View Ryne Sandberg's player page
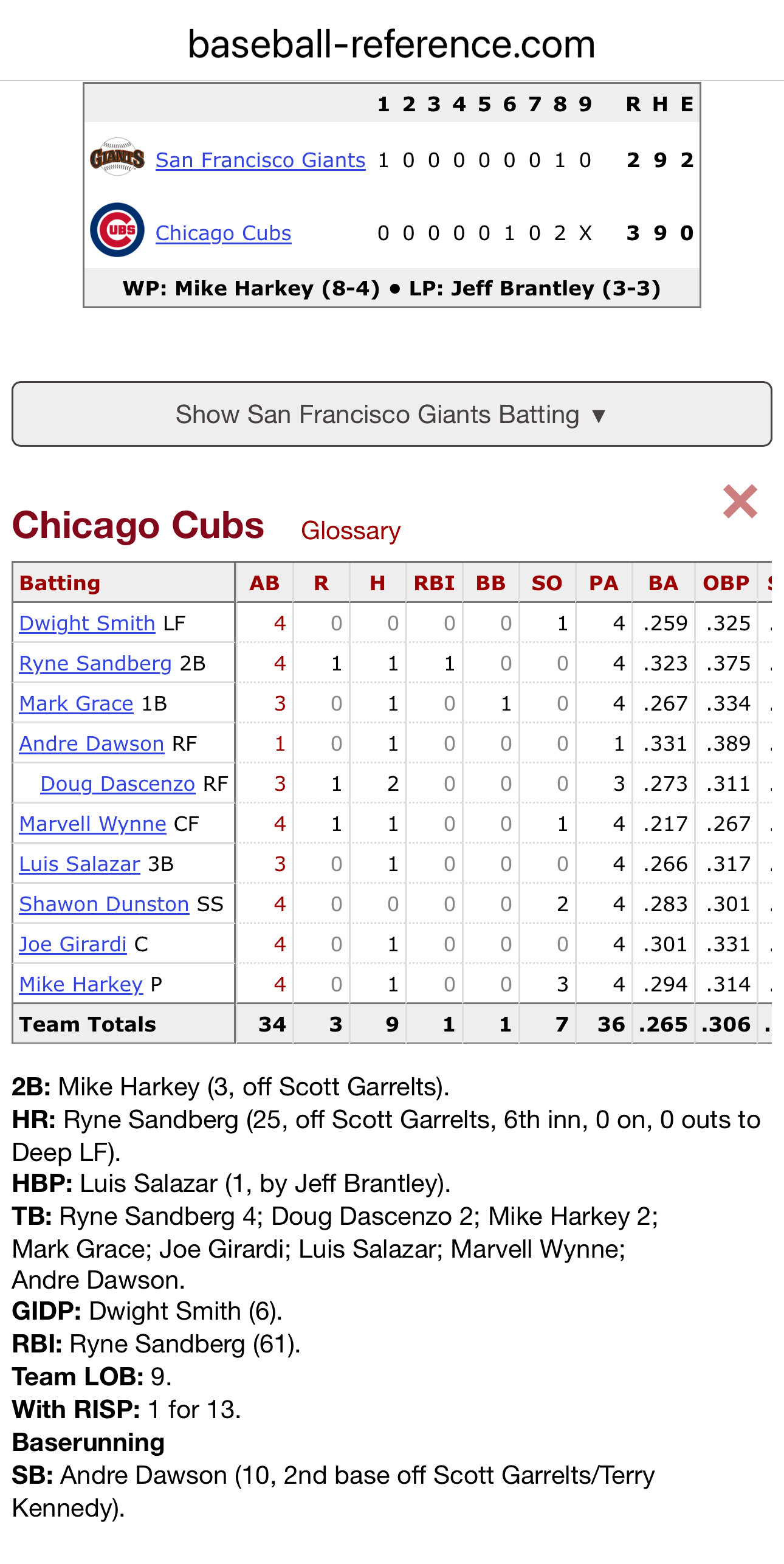784x1564 pixels. click(x=95, y=664)
